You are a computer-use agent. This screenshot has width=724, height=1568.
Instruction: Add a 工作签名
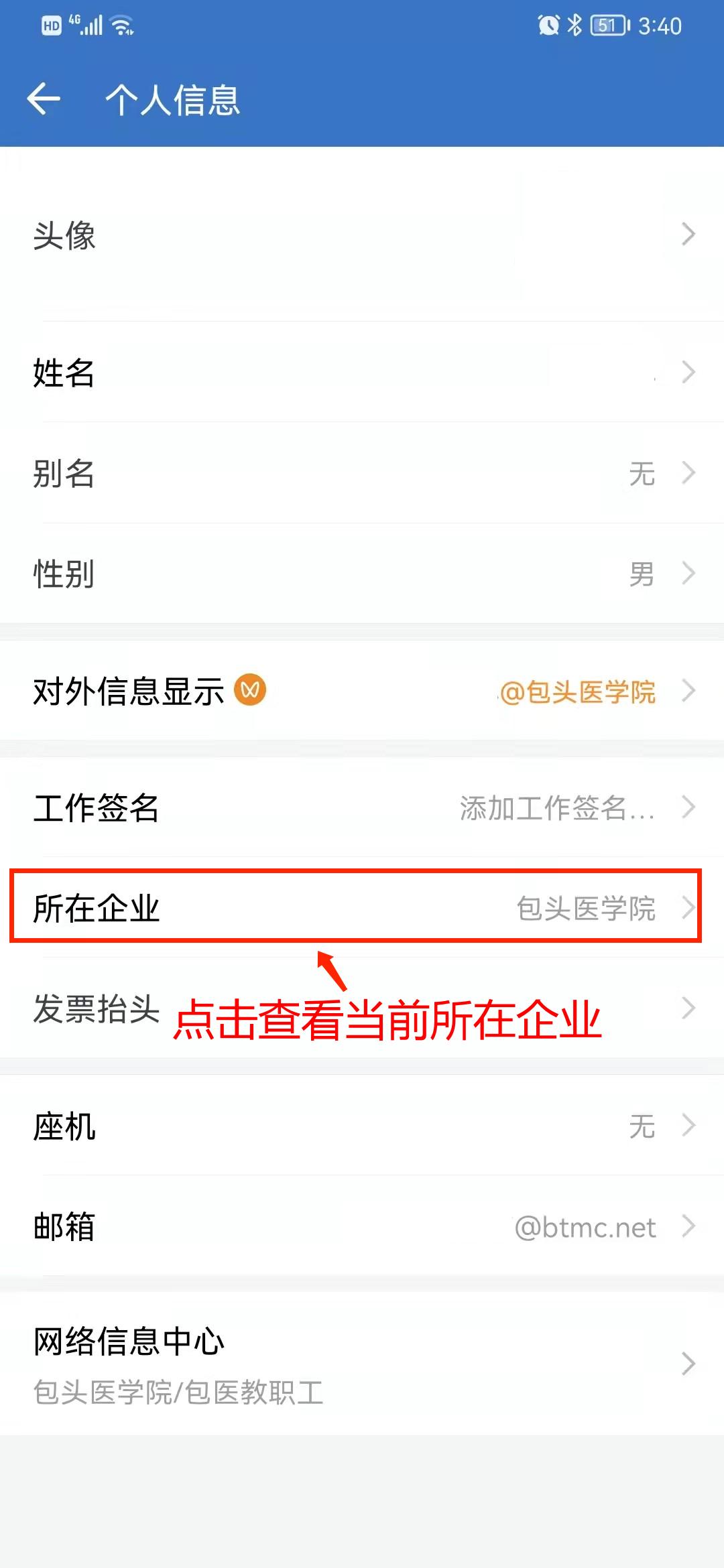pos(362,807)
